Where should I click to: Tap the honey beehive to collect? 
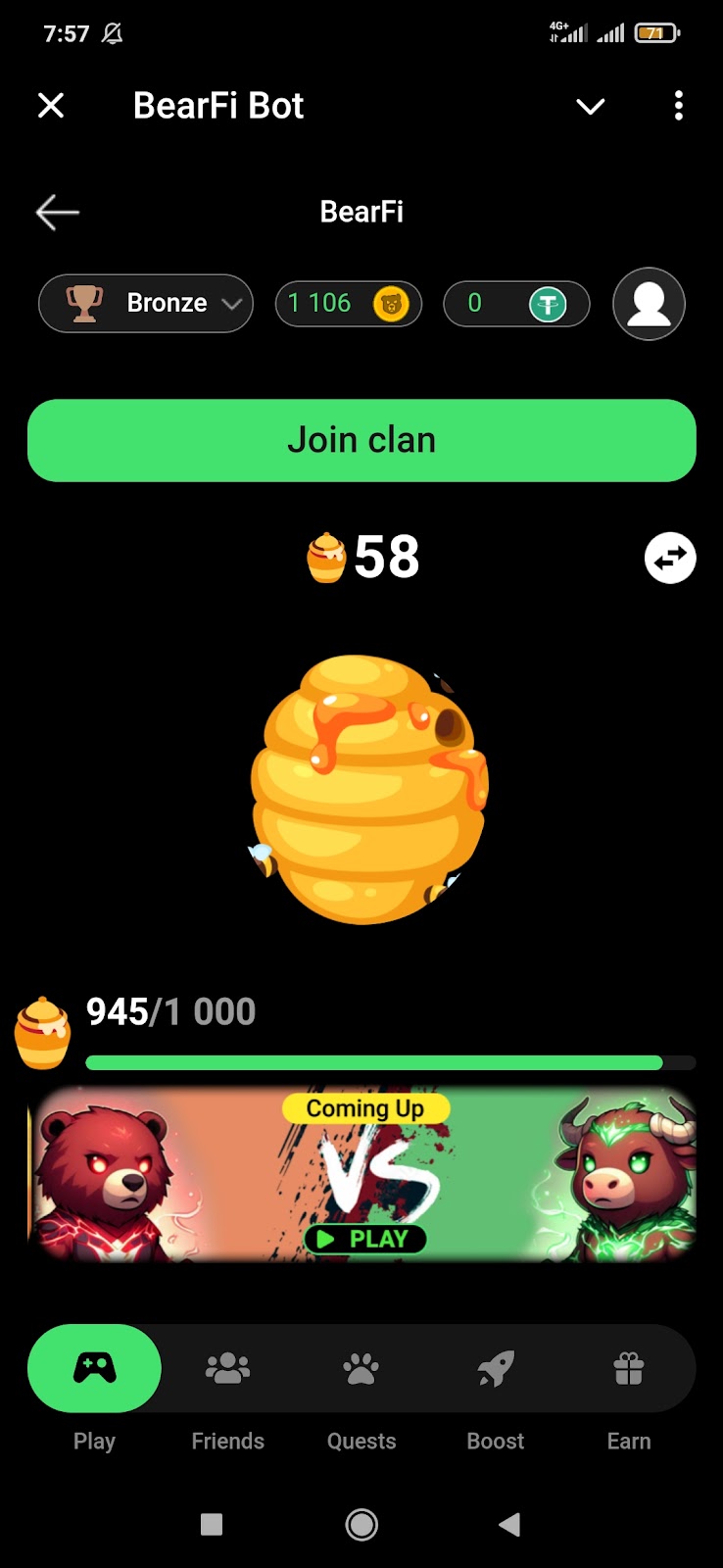click(367, 789)
